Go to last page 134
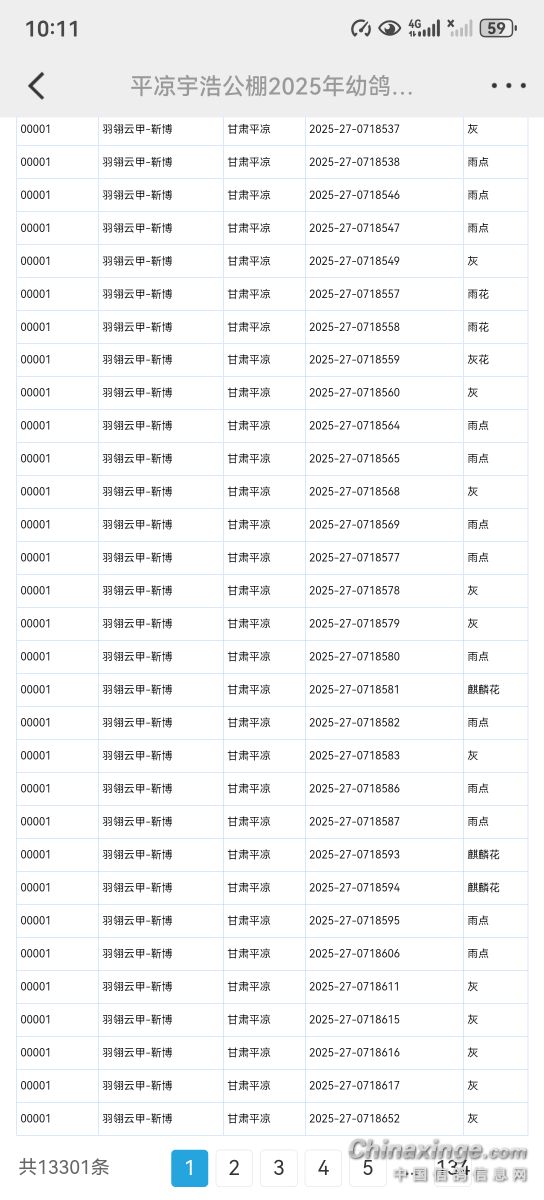 453,1167
